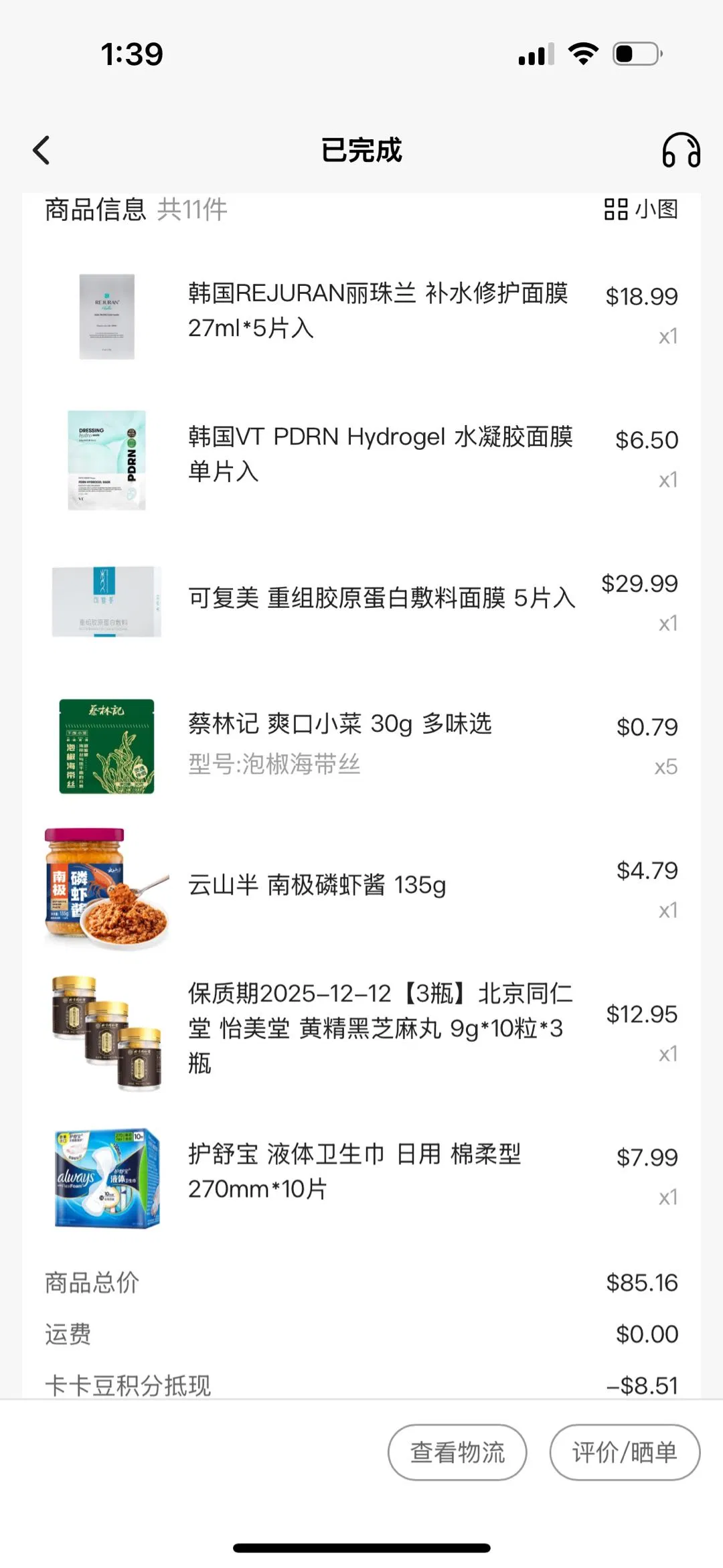723x1568 pixels.
Task: Open the REJURAN丽珠兰 补水修护面膜 item
Action: [378, 311]
